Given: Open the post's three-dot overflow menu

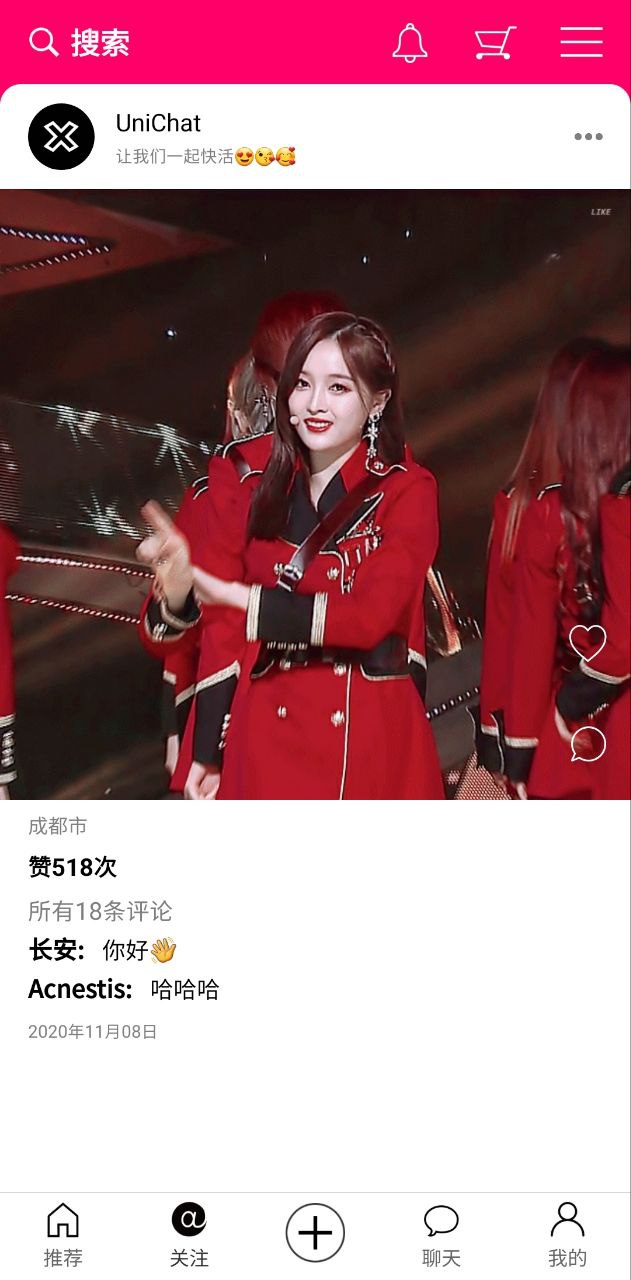Looking at the screenshot, I should pyautogui.click(x=588, y=137).
